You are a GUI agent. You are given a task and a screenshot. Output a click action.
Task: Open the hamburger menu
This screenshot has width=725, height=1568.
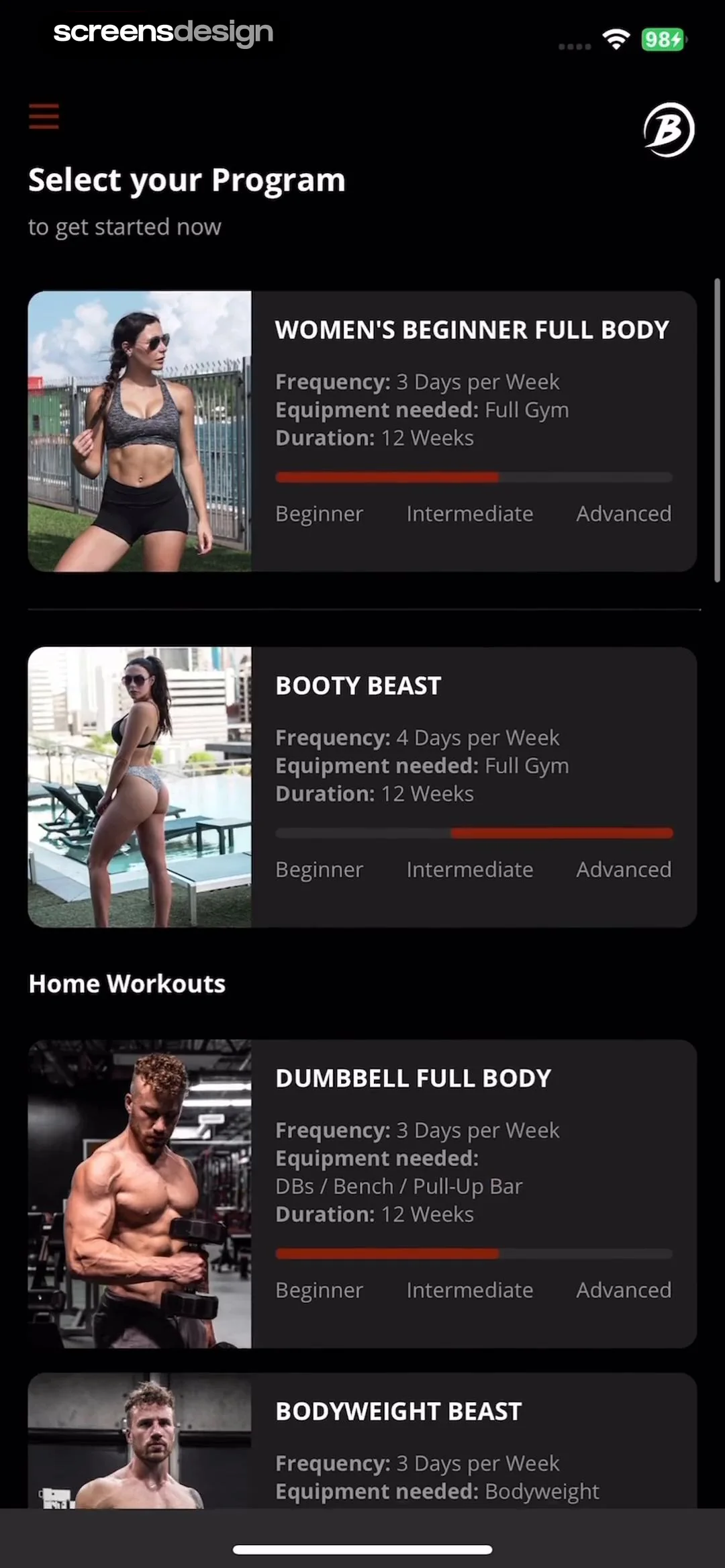[x=44, y=116]
